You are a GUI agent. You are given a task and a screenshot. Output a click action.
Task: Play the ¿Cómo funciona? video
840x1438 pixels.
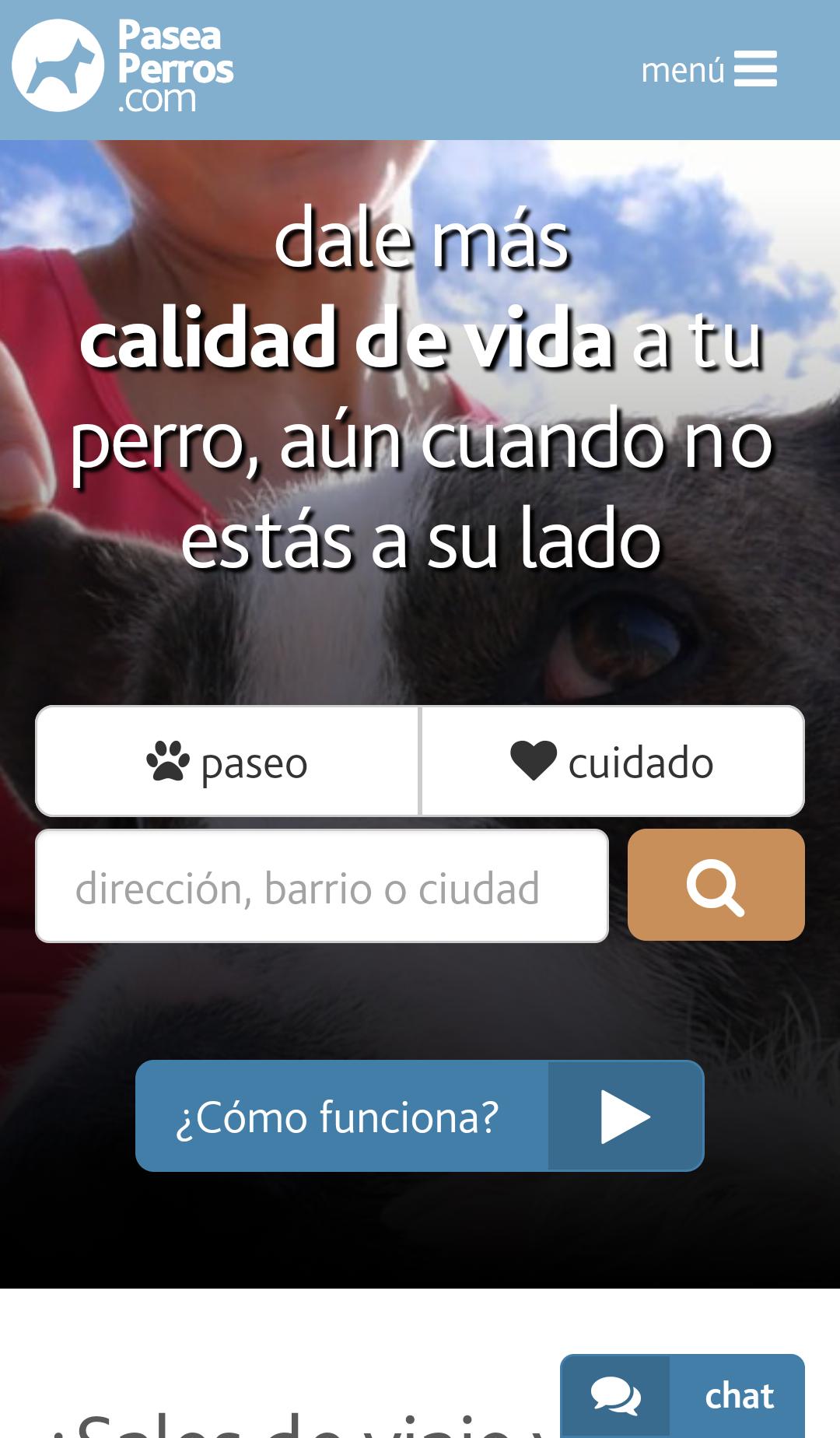pos(420,1116)
